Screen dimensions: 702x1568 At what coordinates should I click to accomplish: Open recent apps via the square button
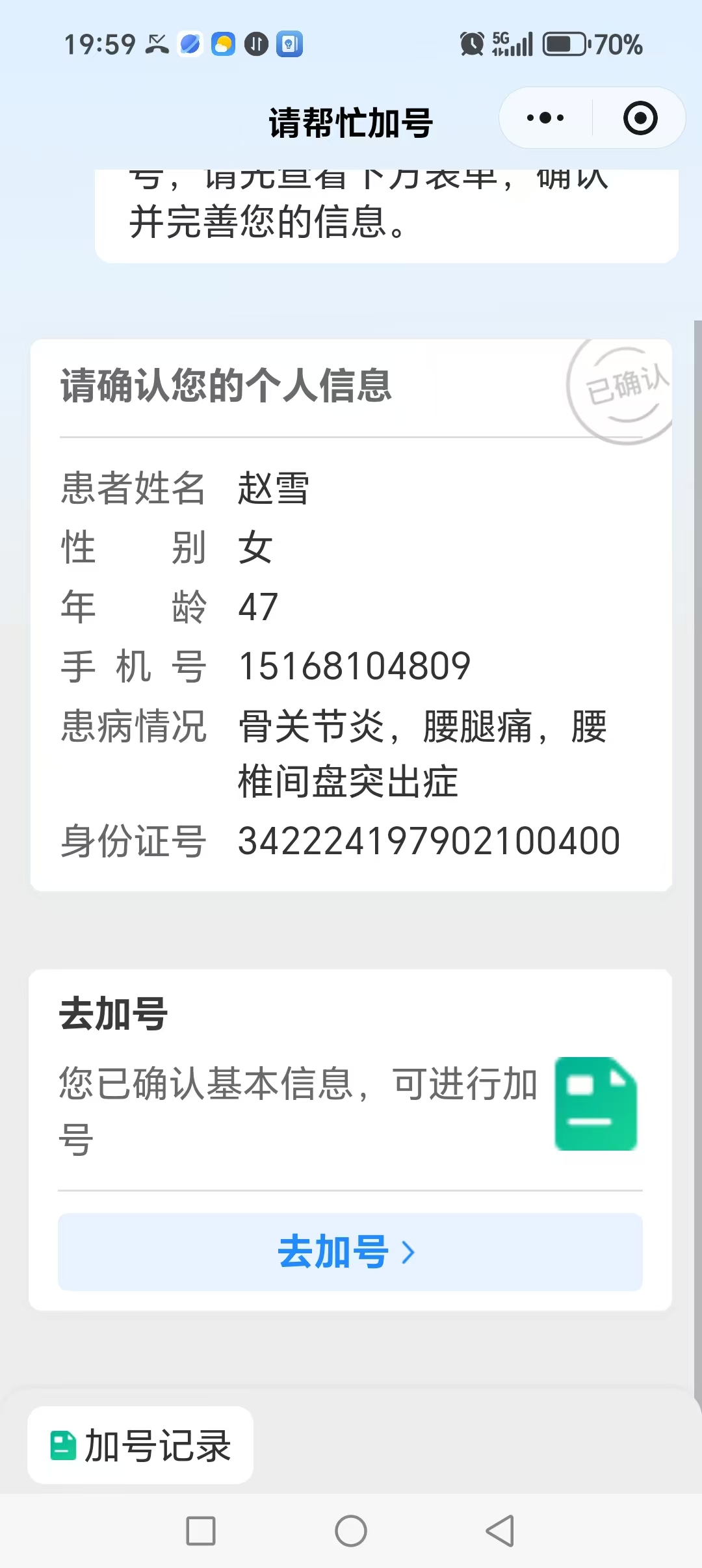[x=201, y=1531]
